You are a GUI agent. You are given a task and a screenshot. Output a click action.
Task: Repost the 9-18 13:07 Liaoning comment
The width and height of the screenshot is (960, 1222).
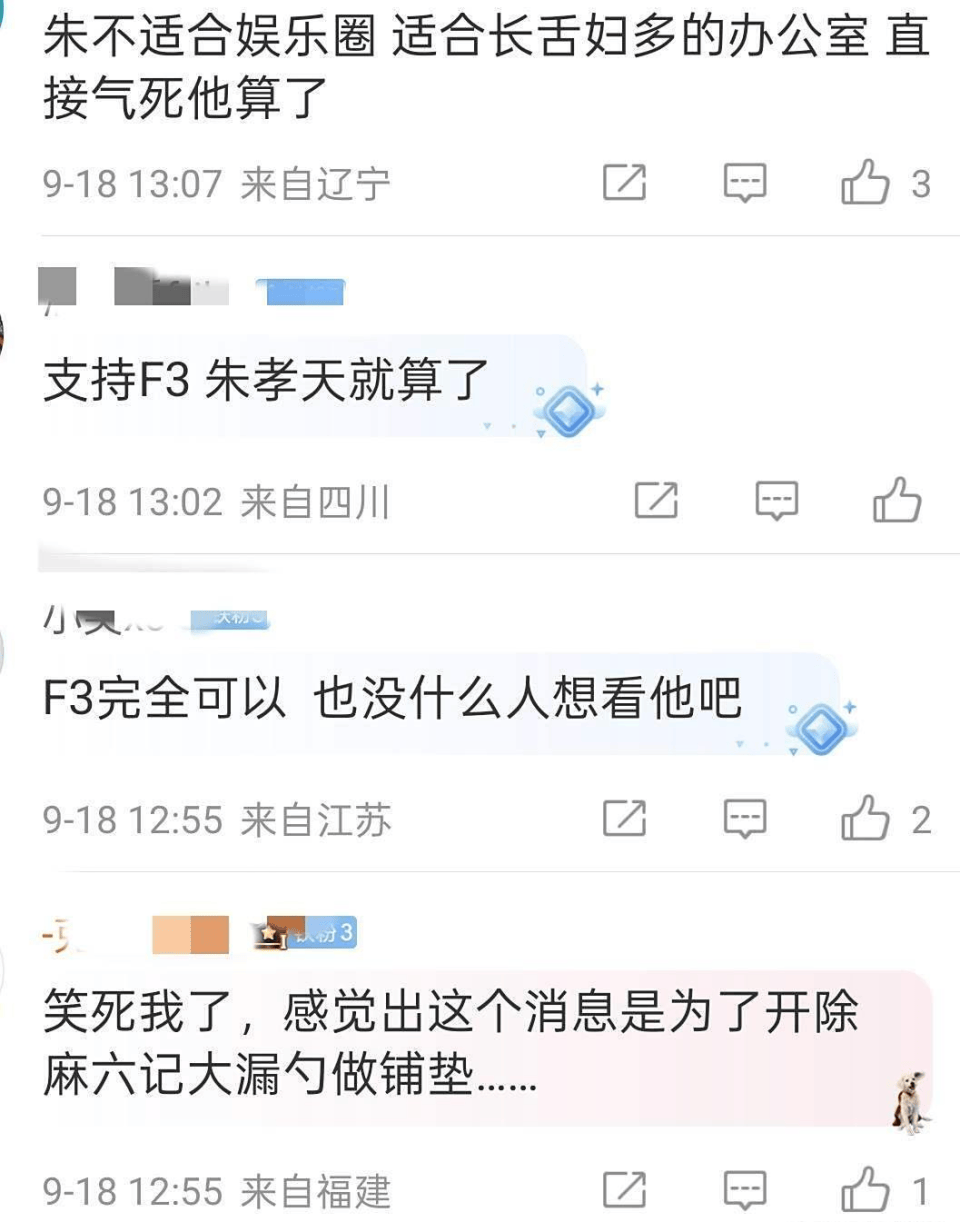[624, 183]
